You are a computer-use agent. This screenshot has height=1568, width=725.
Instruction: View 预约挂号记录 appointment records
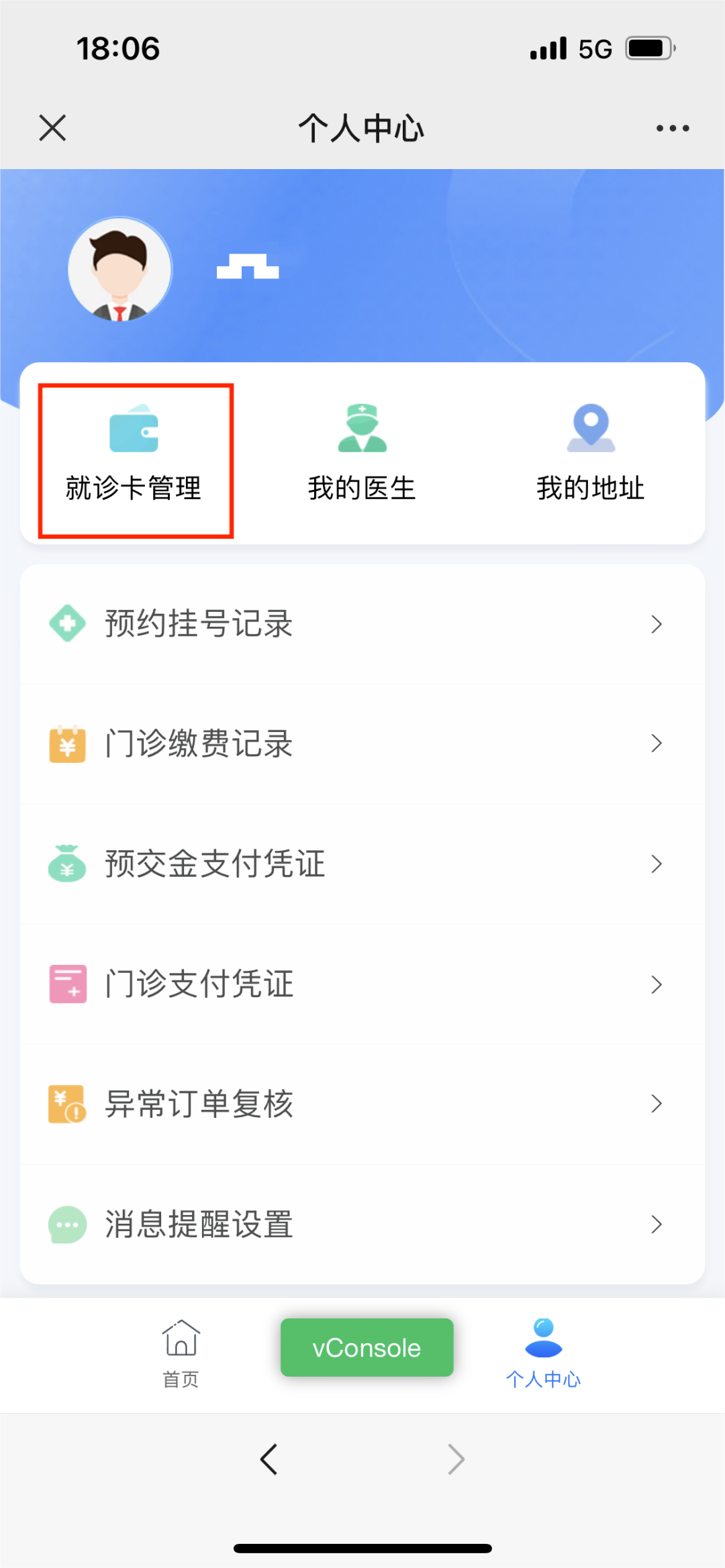(362, 624)
